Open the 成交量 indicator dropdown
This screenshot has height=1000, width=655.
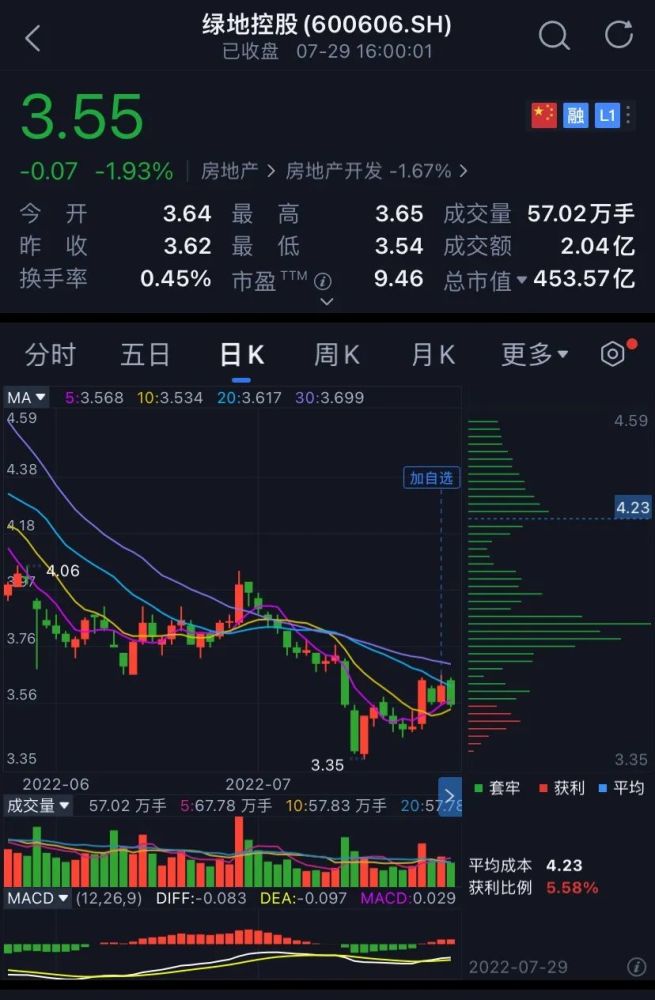point(39,805)
